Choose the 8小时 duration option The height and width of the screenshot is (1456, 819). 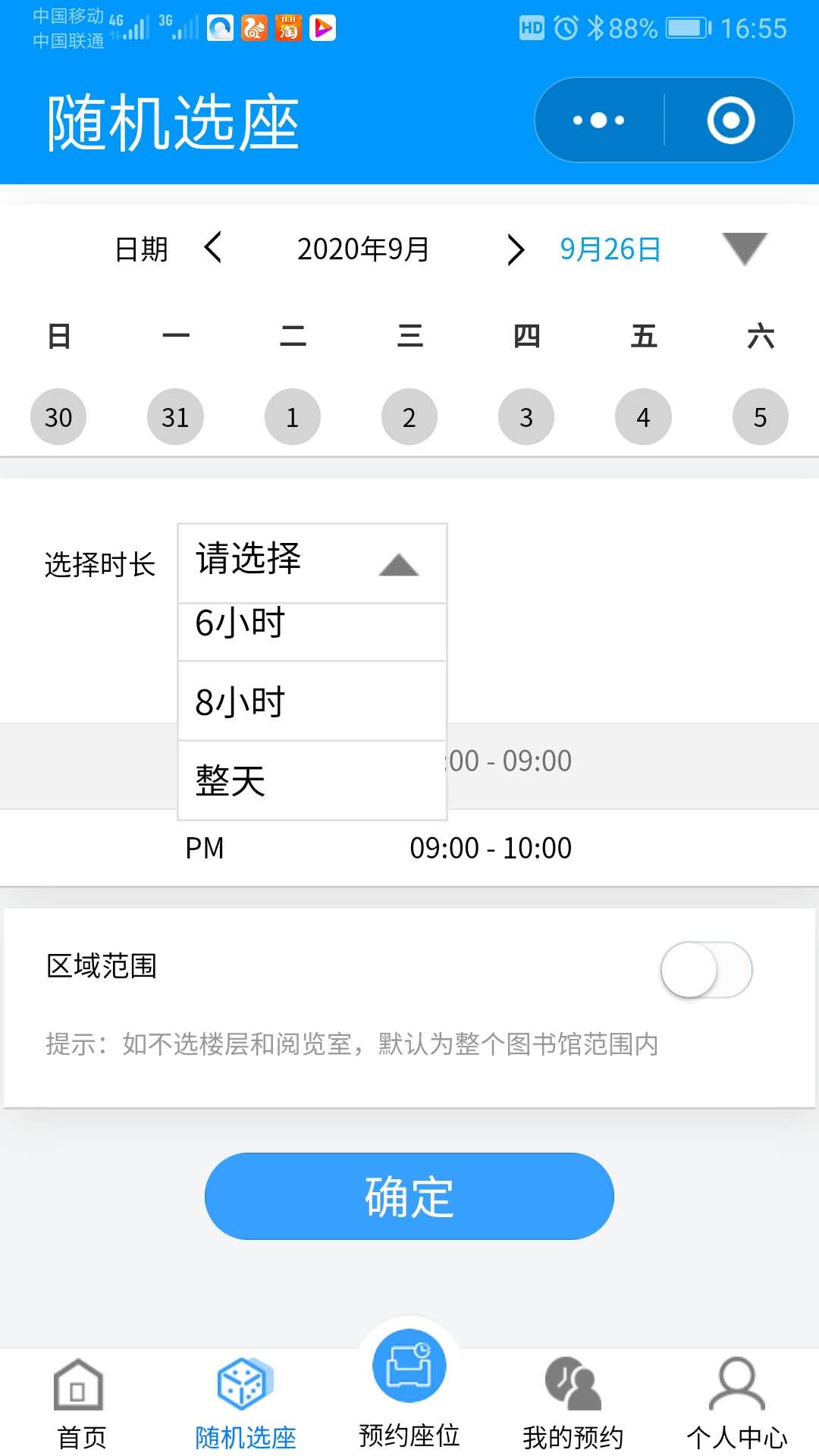pyautogui.click(x=312, y=701)
